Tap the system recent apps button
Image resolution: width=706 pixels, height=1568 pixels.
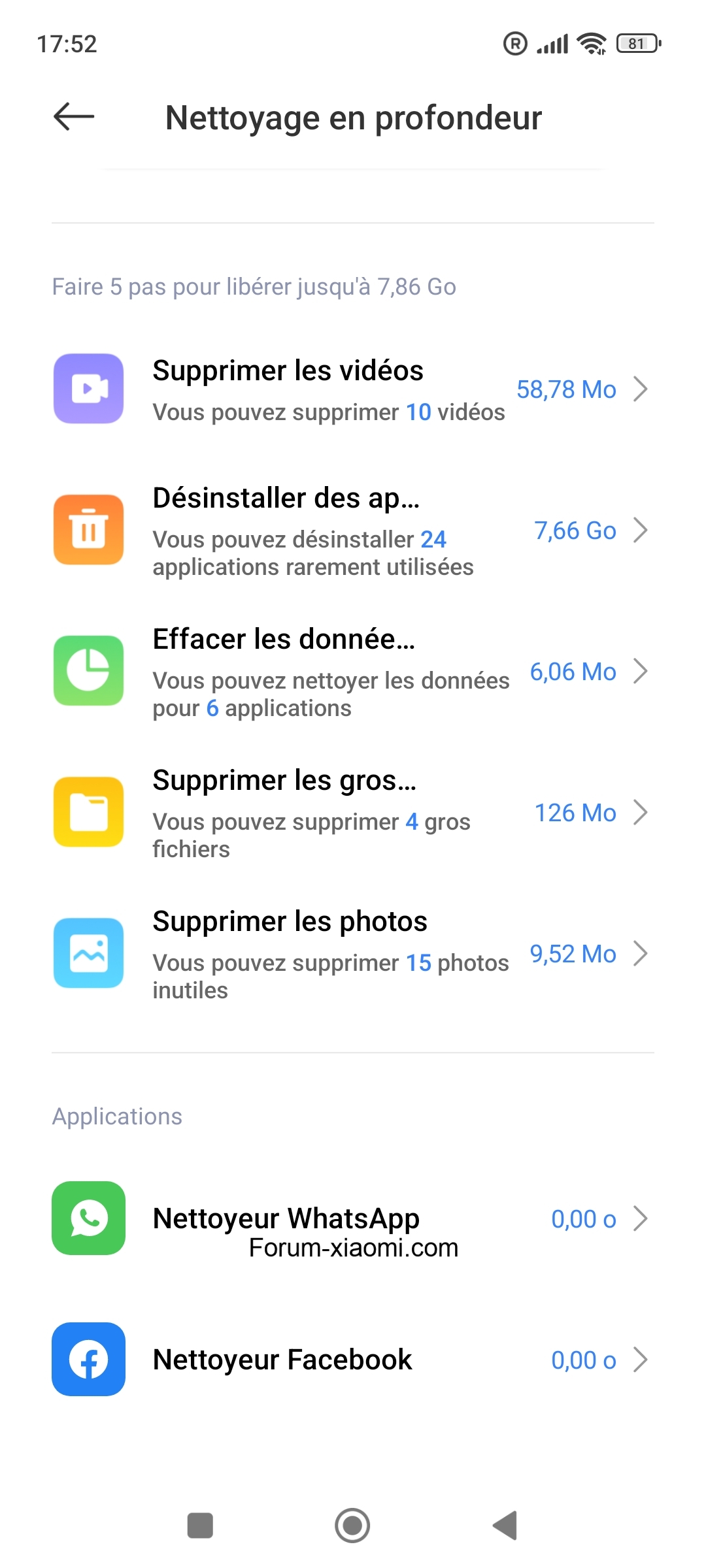[200, 1526]
